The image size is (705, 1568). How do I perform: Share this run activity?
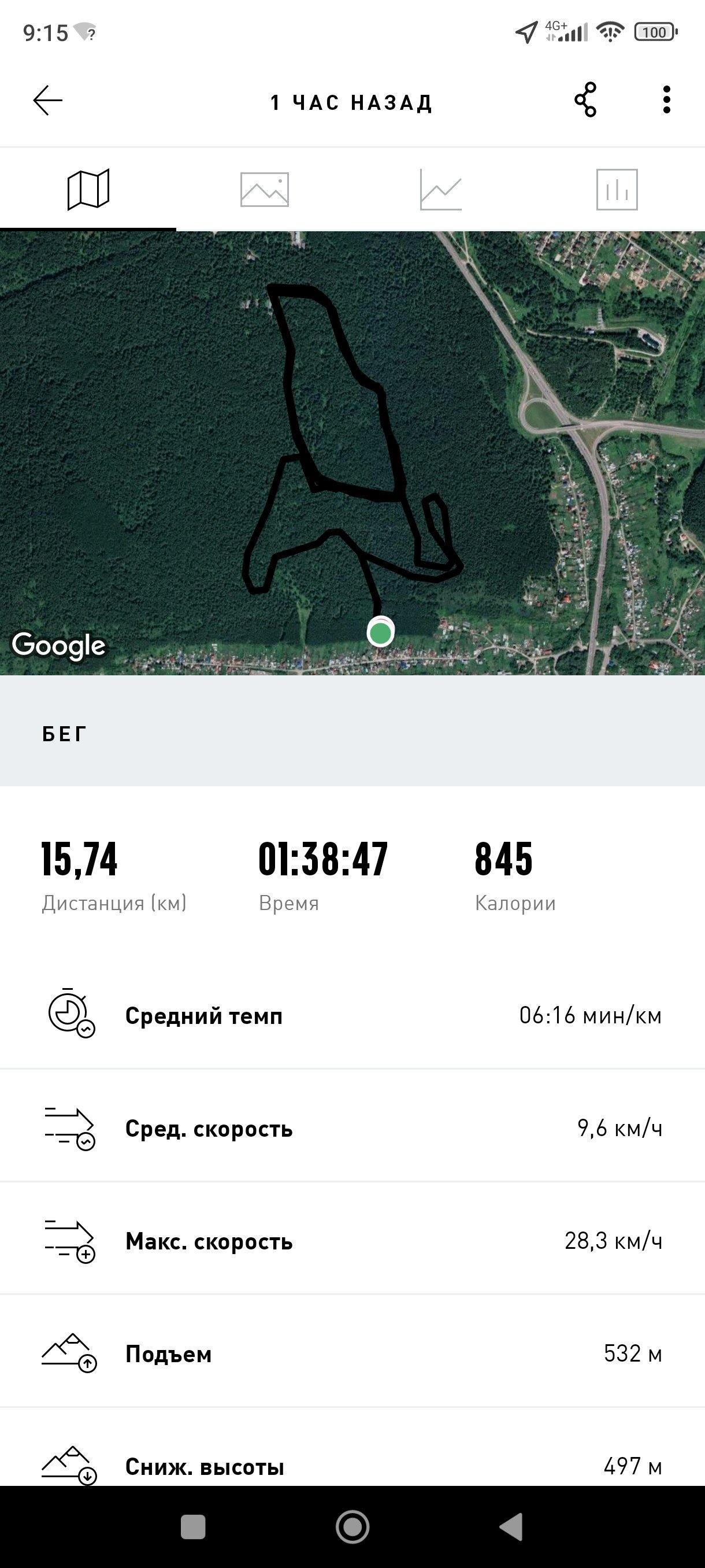point(585,100)
